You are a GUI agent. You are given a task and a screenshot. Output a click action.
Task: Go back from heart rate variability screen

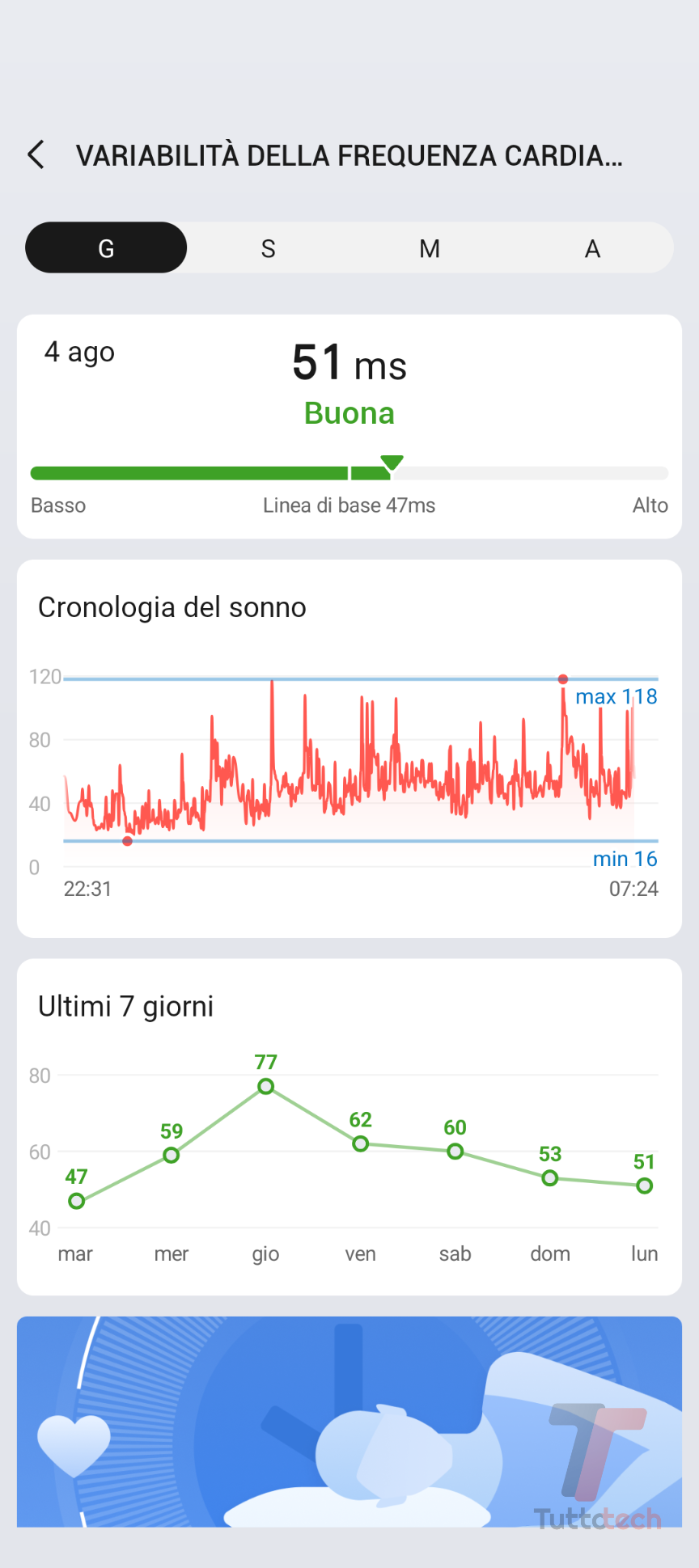click(36, 154)
